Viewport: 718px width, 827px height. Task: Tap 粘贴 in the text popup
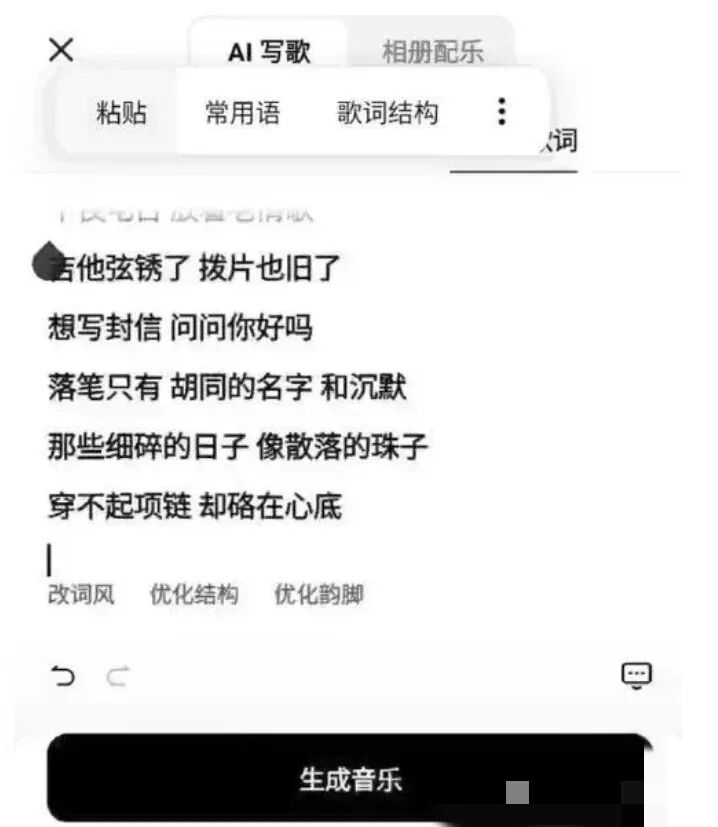(121, 113)
